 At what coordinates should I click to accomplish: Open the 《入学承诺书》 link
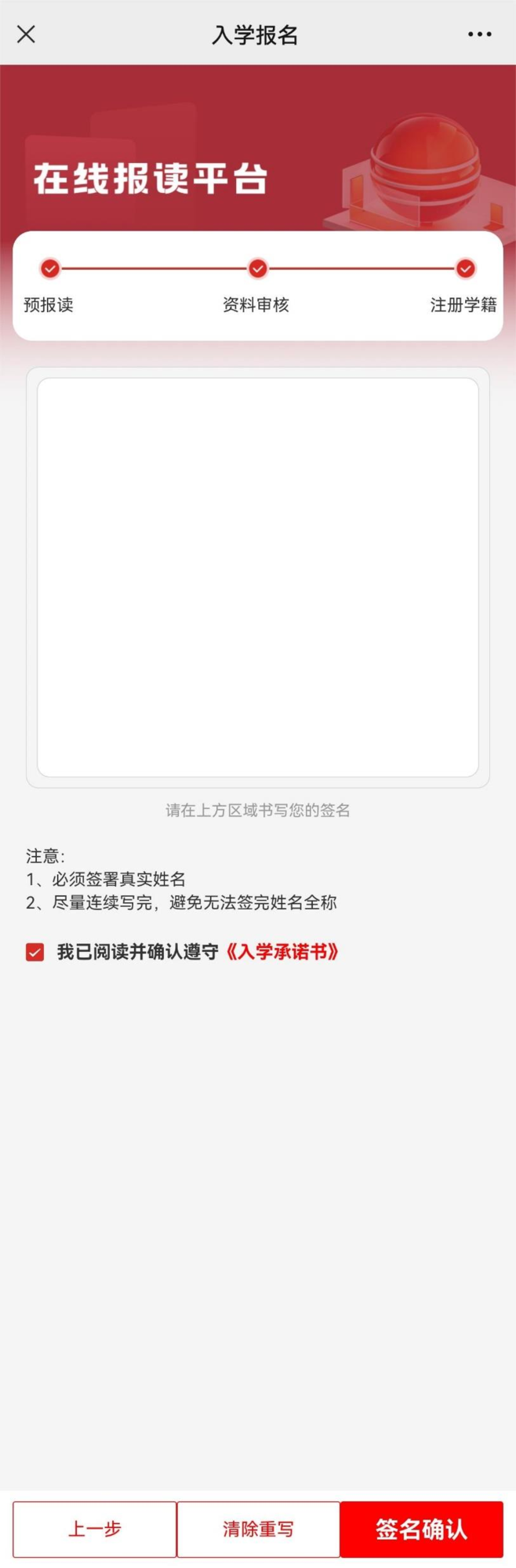[x=282, y=952]
